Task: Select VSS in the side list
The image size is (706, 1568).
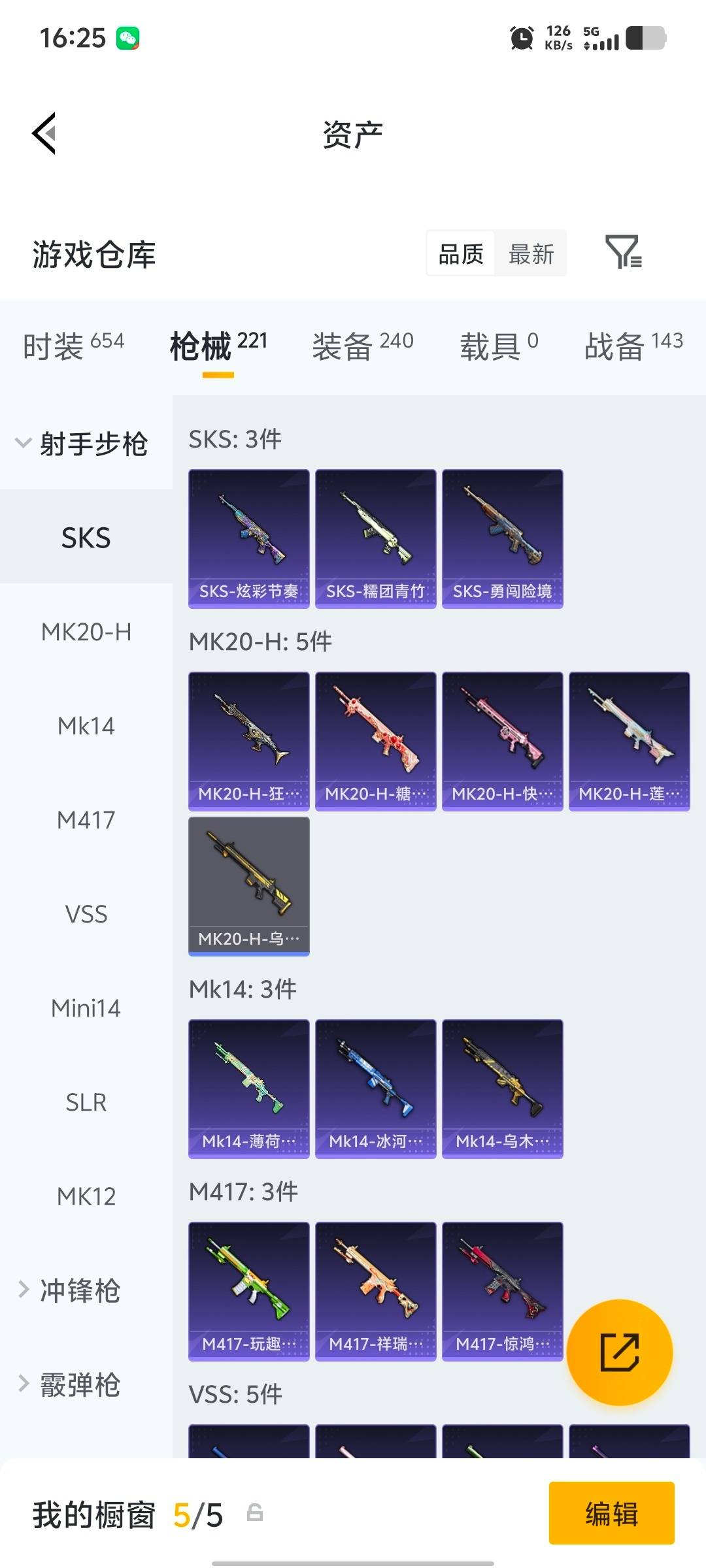Action: pyautogui.click(x=86, y=914)
